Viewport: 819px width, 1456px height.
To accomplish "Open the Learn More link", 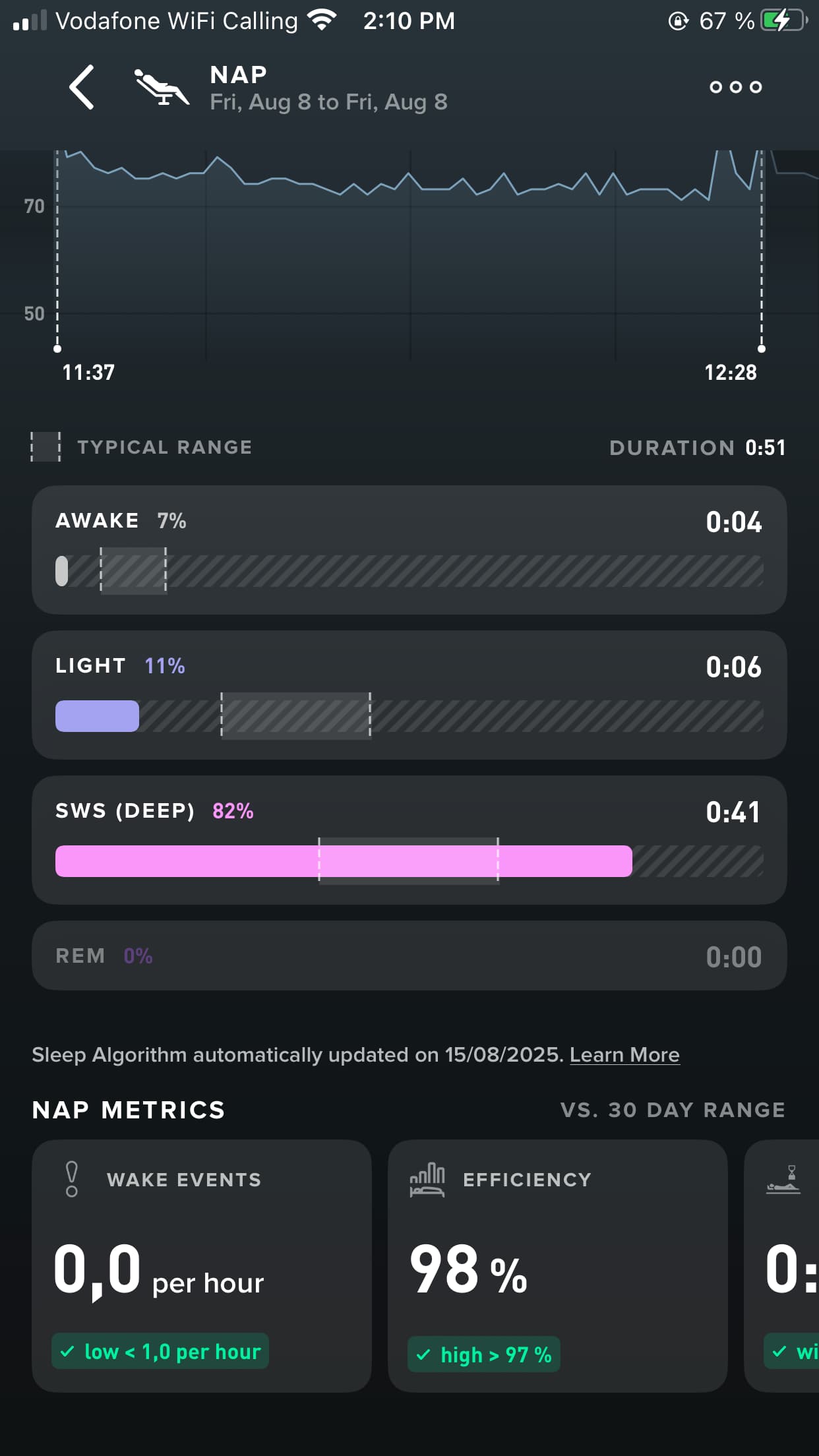I will tap(624, 1054).
